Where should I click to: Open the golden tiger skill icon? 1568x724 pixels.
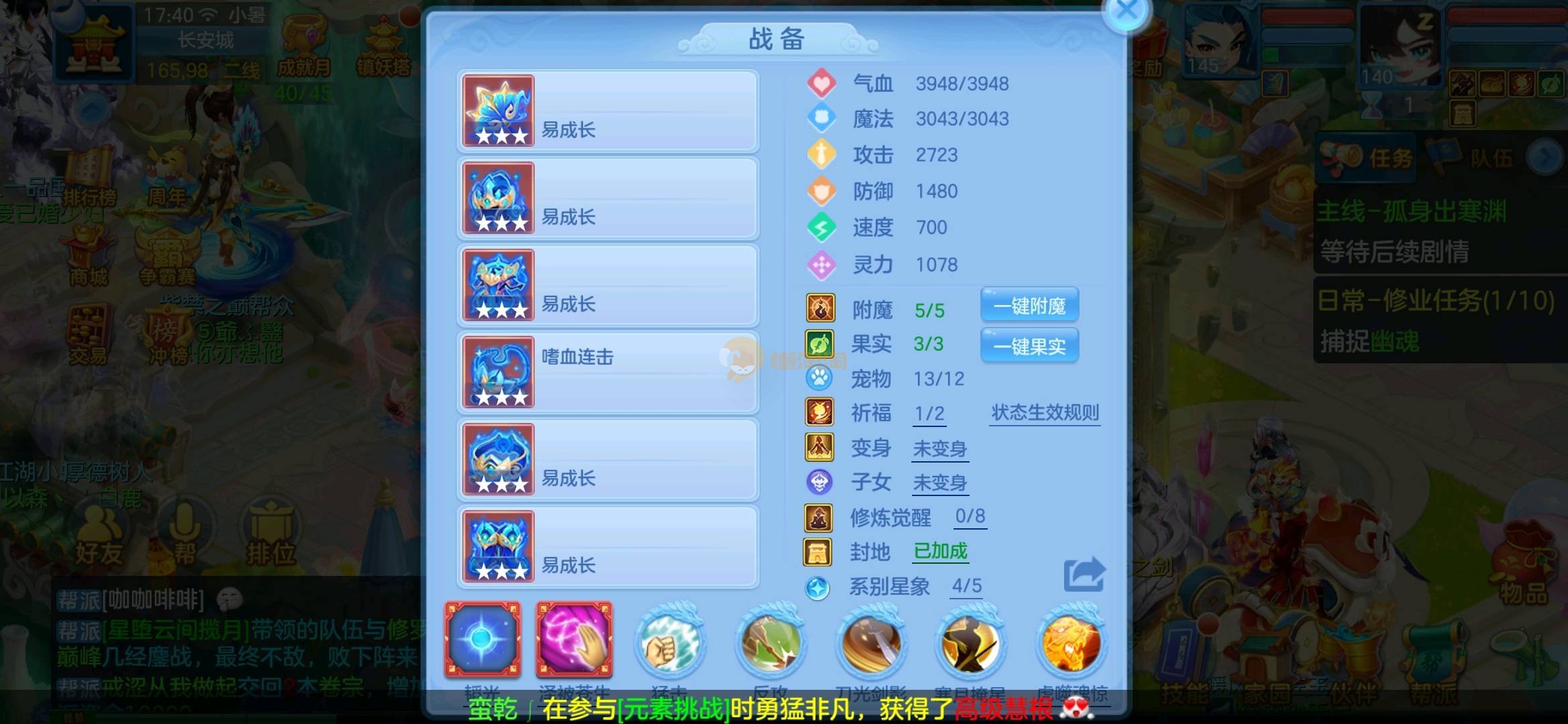(x=1071, y=642)
